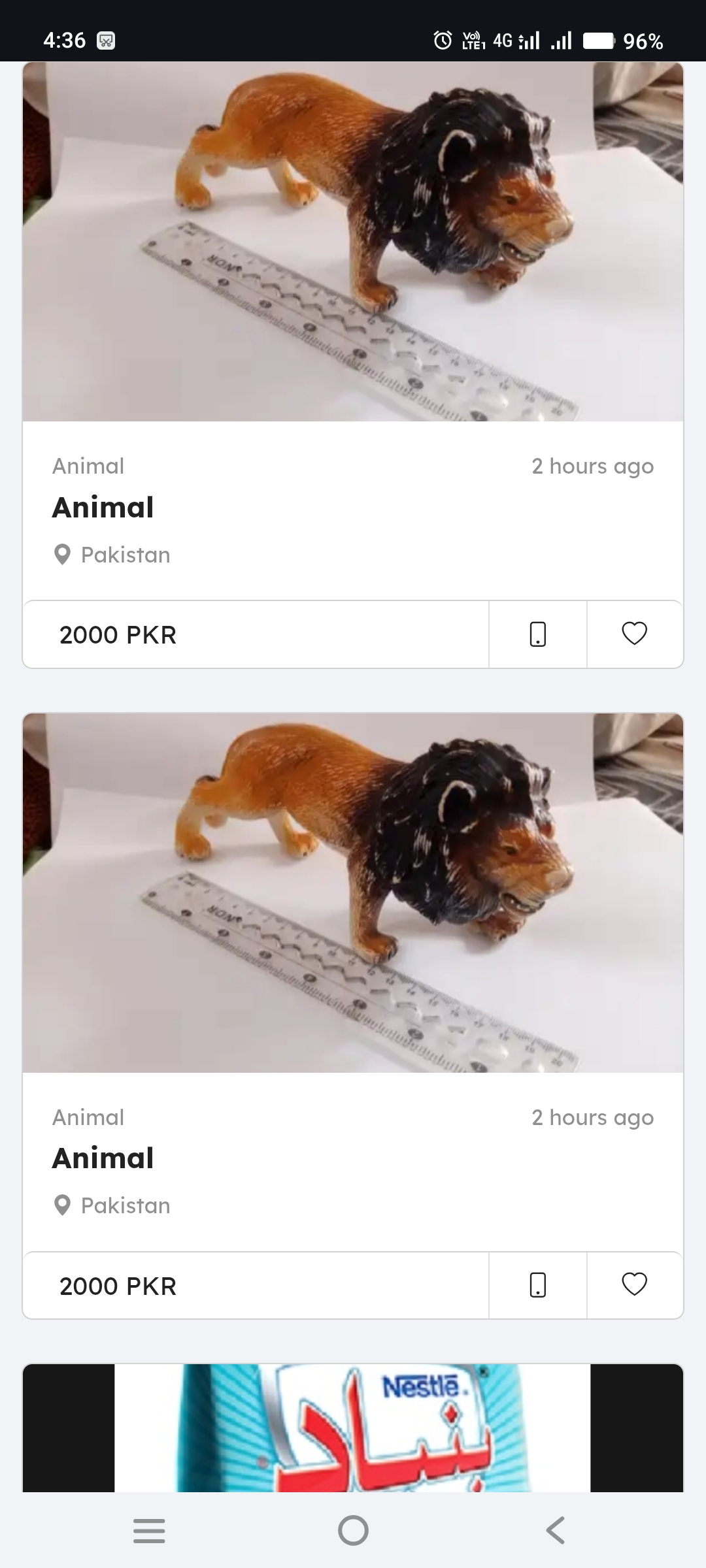Tap phone icon on second Animal listing

point(537,1284)
